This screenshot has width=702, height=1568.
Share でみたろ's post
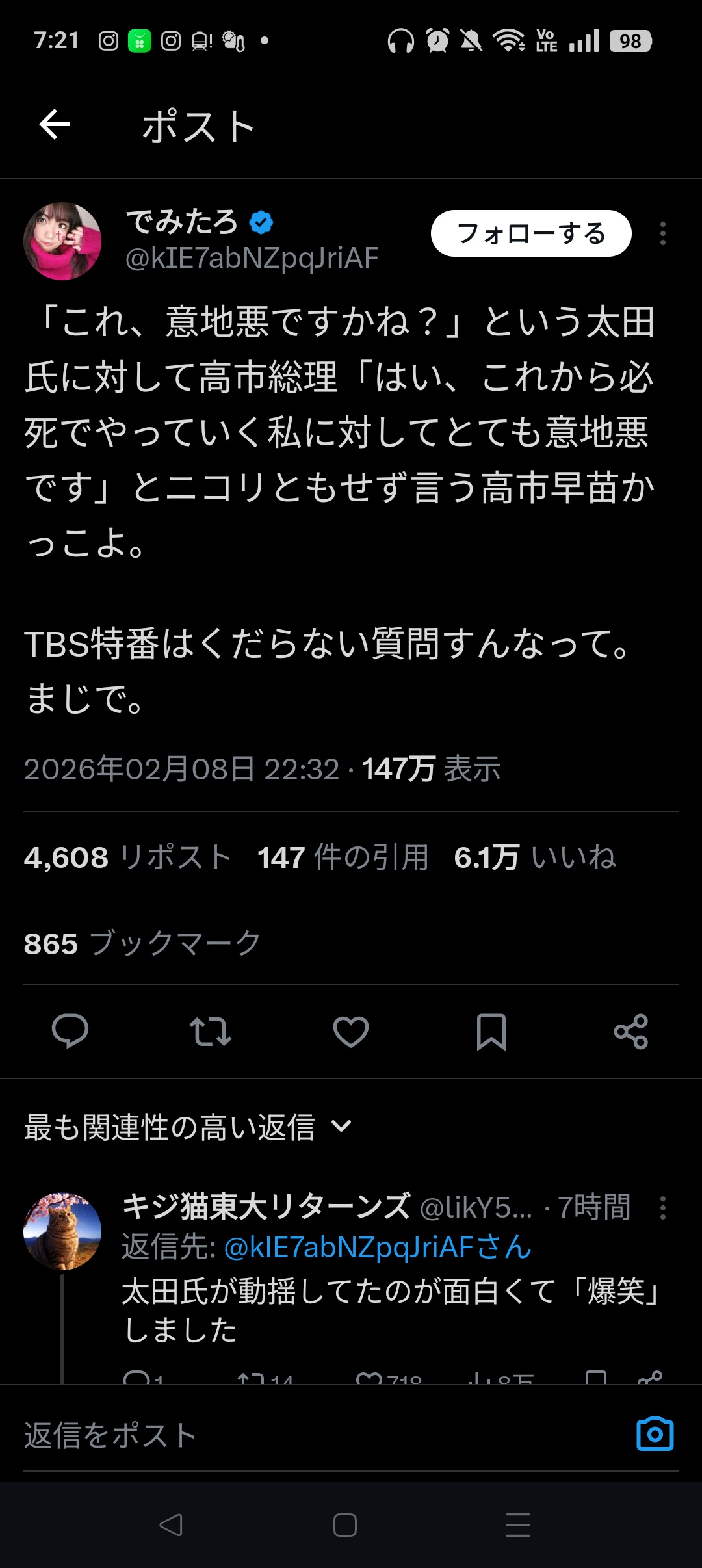click(631, 1031)
